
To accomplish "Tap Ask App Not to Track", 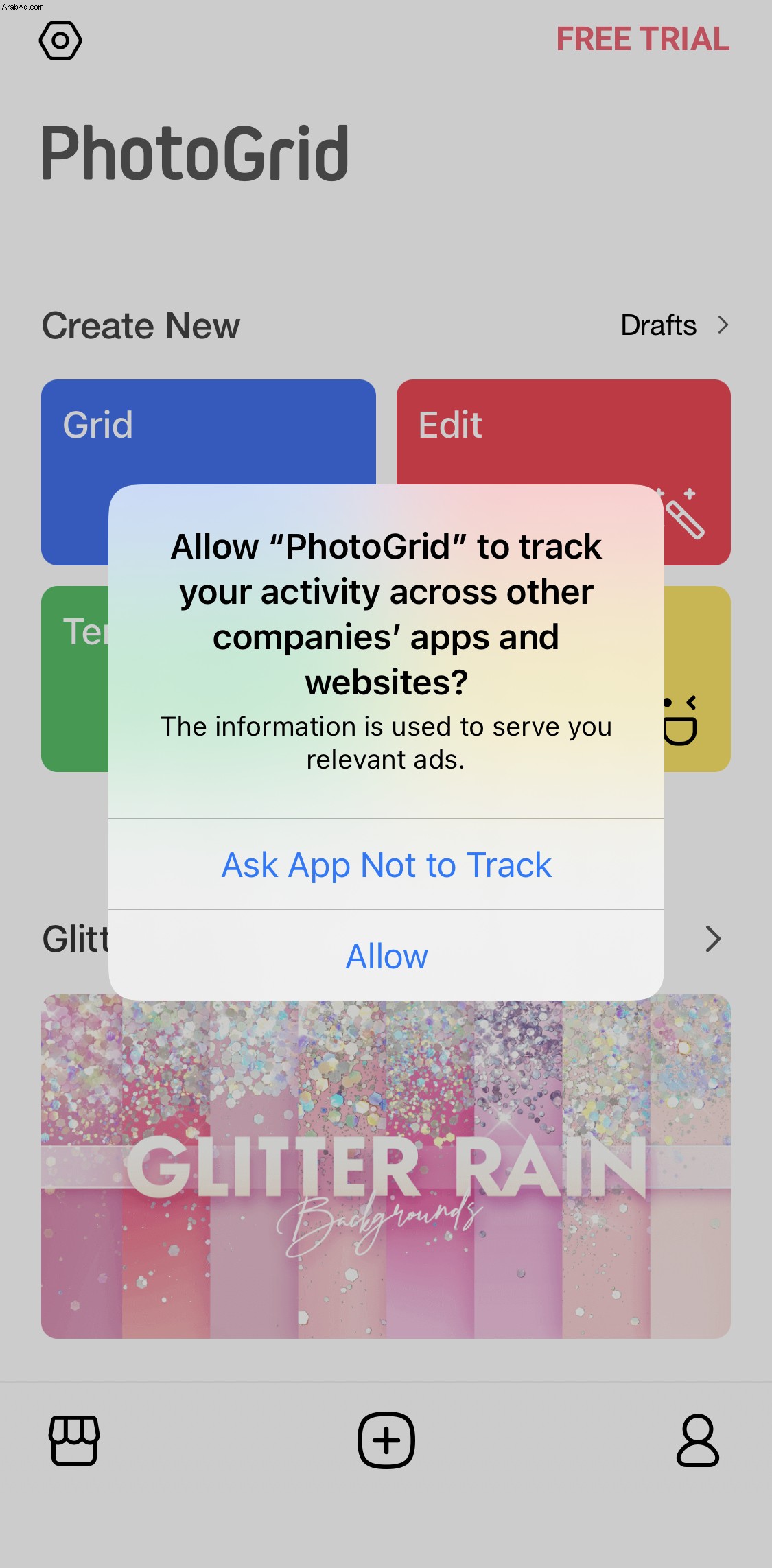I will pyautogui.click(x=386, y=865).
